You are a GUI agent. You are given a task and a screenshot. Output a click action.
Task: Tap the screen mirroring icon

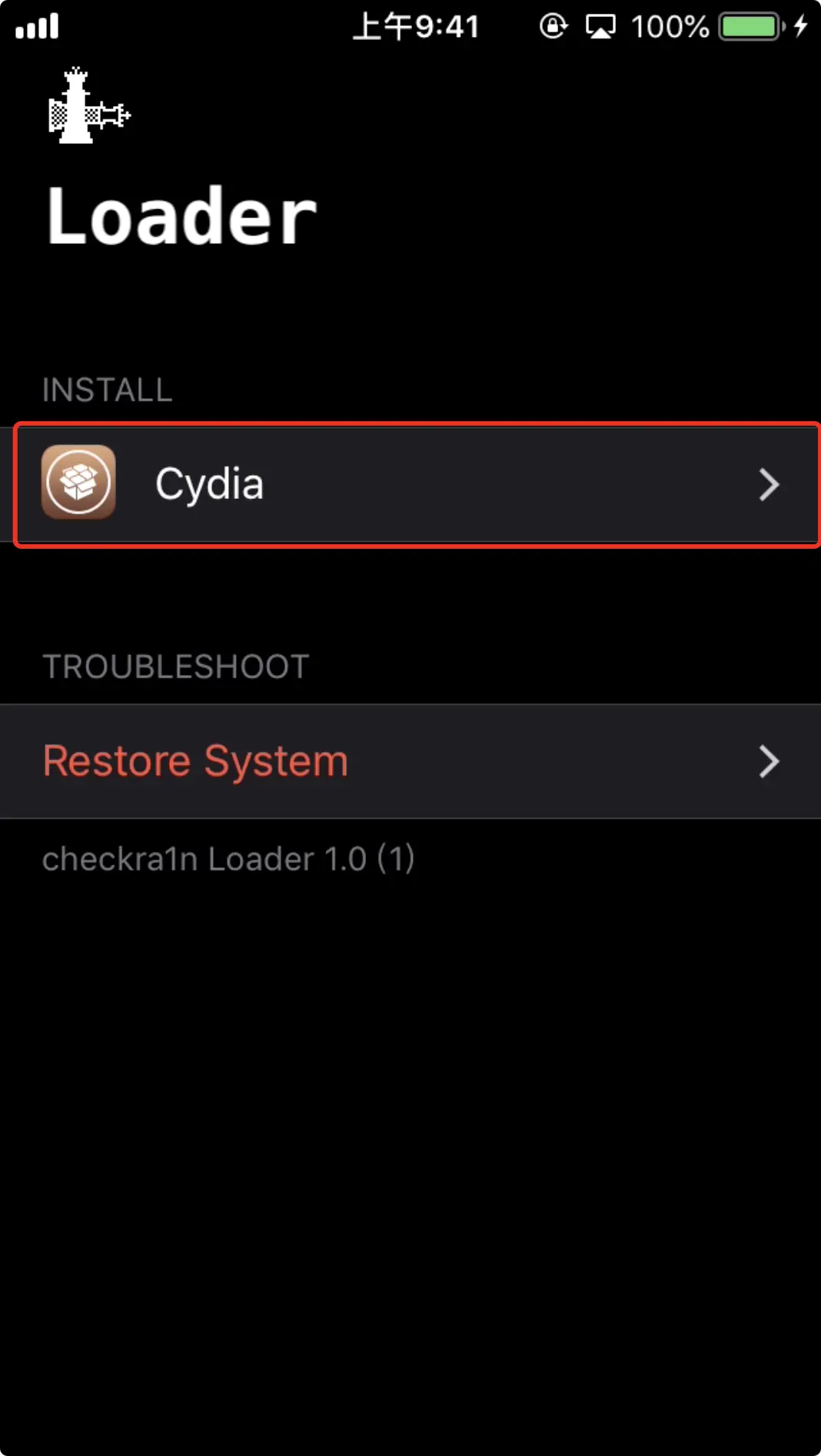600,25
